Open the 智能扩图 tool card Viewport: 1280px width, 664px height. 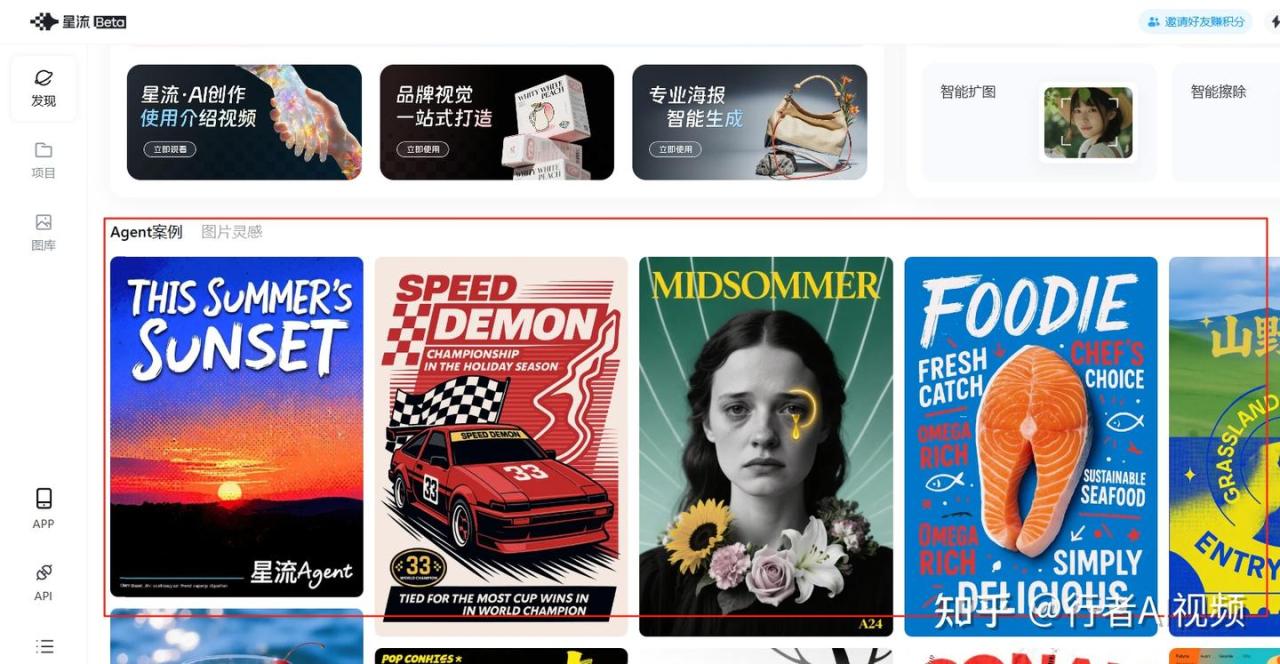click(x=1038, y=122)
